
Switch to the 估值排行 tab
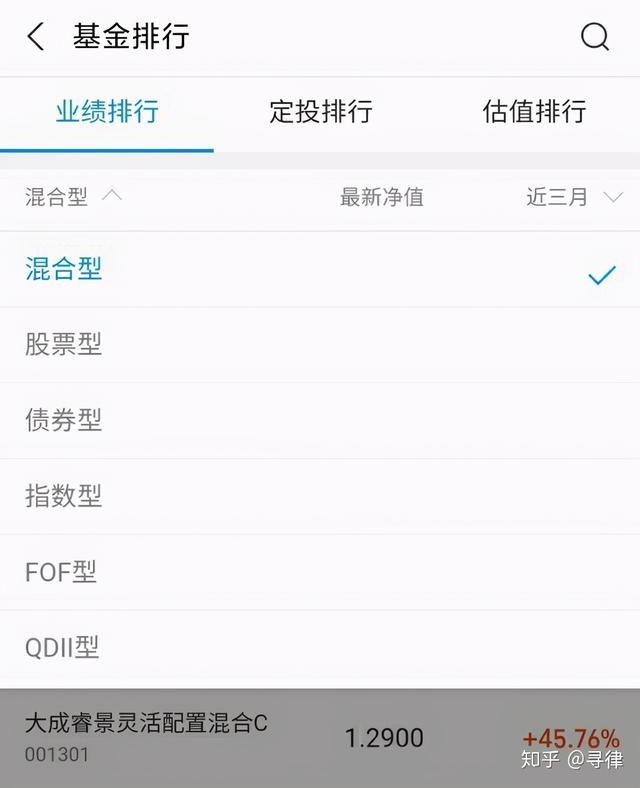pyautogui.click(x=534, y=111)
